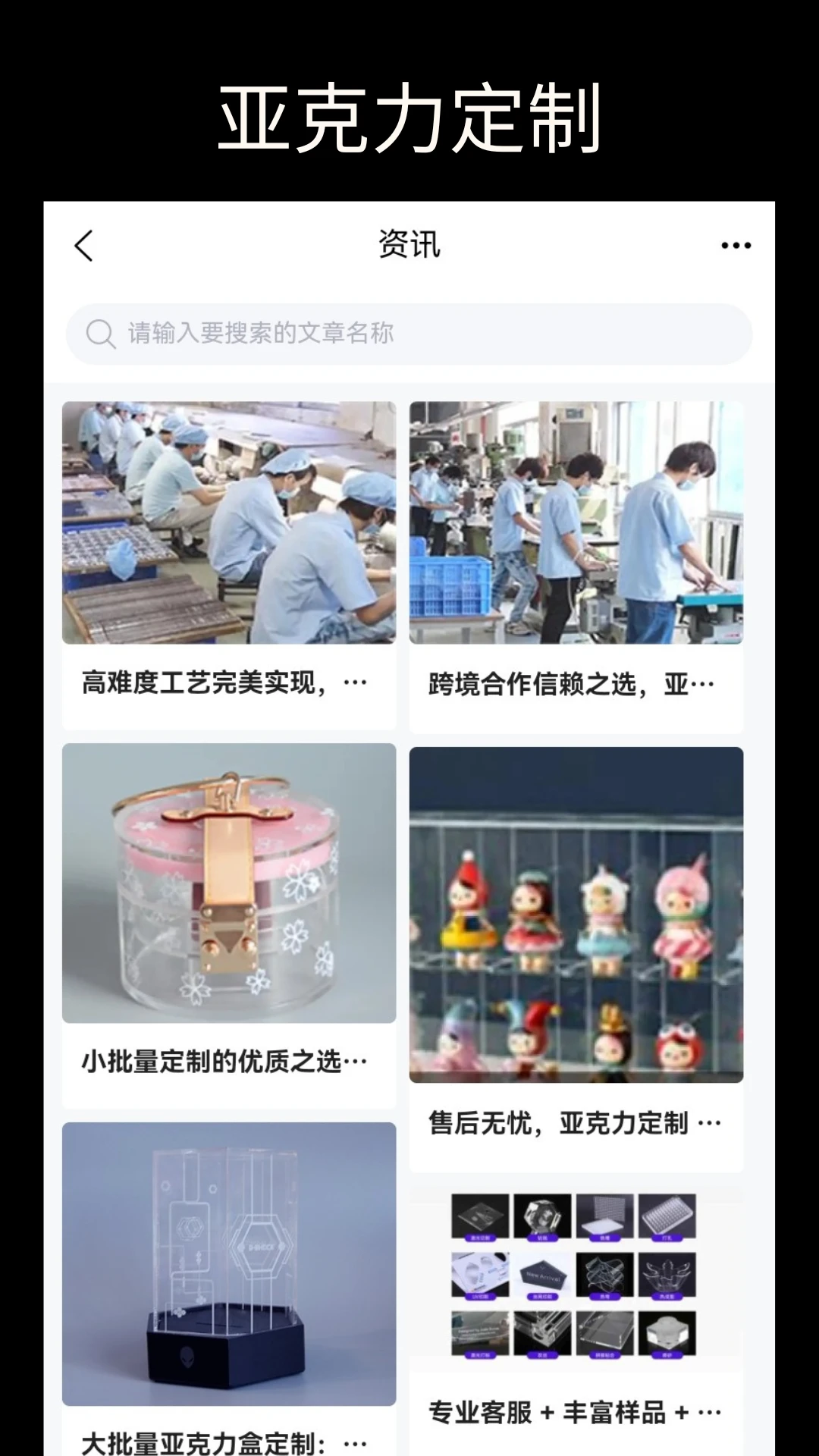Open the UV印刷 printing sample icon

(x=481, y=1274)
